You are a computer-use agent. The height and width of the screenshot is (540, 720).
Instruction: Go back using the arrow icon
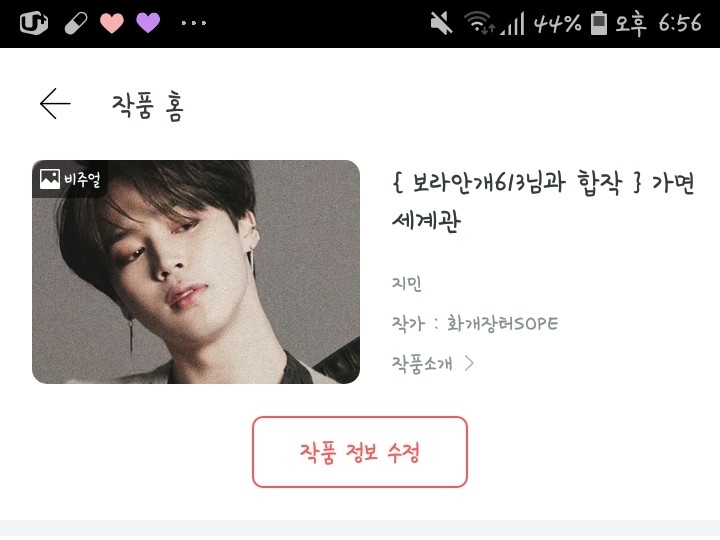(55, 104)
